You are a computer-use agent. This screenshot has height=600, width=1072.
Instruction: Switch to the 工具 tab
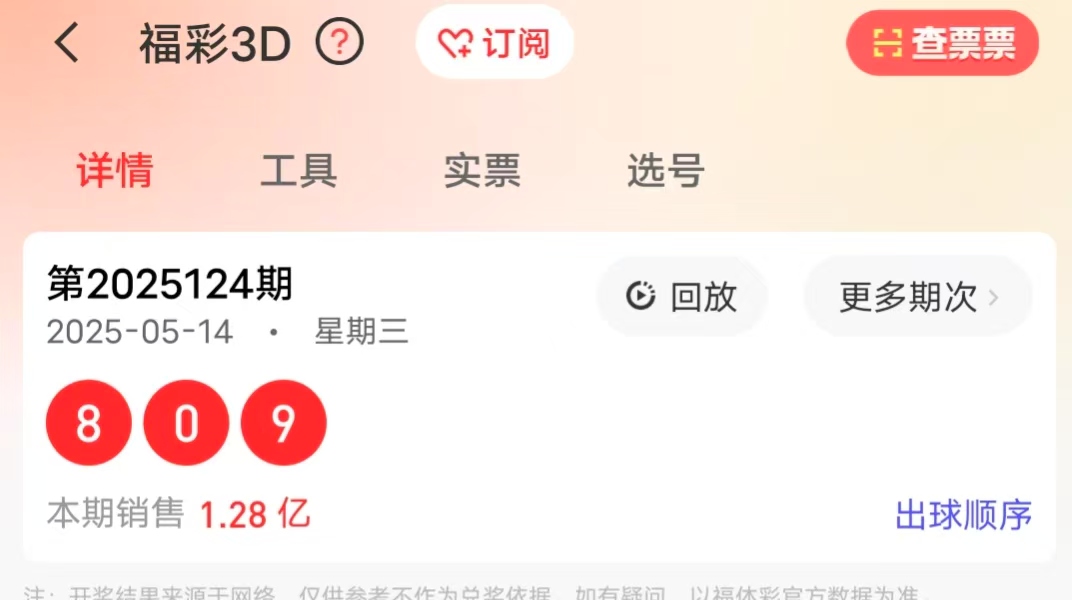pyautogui.click(x=298, y=171)
